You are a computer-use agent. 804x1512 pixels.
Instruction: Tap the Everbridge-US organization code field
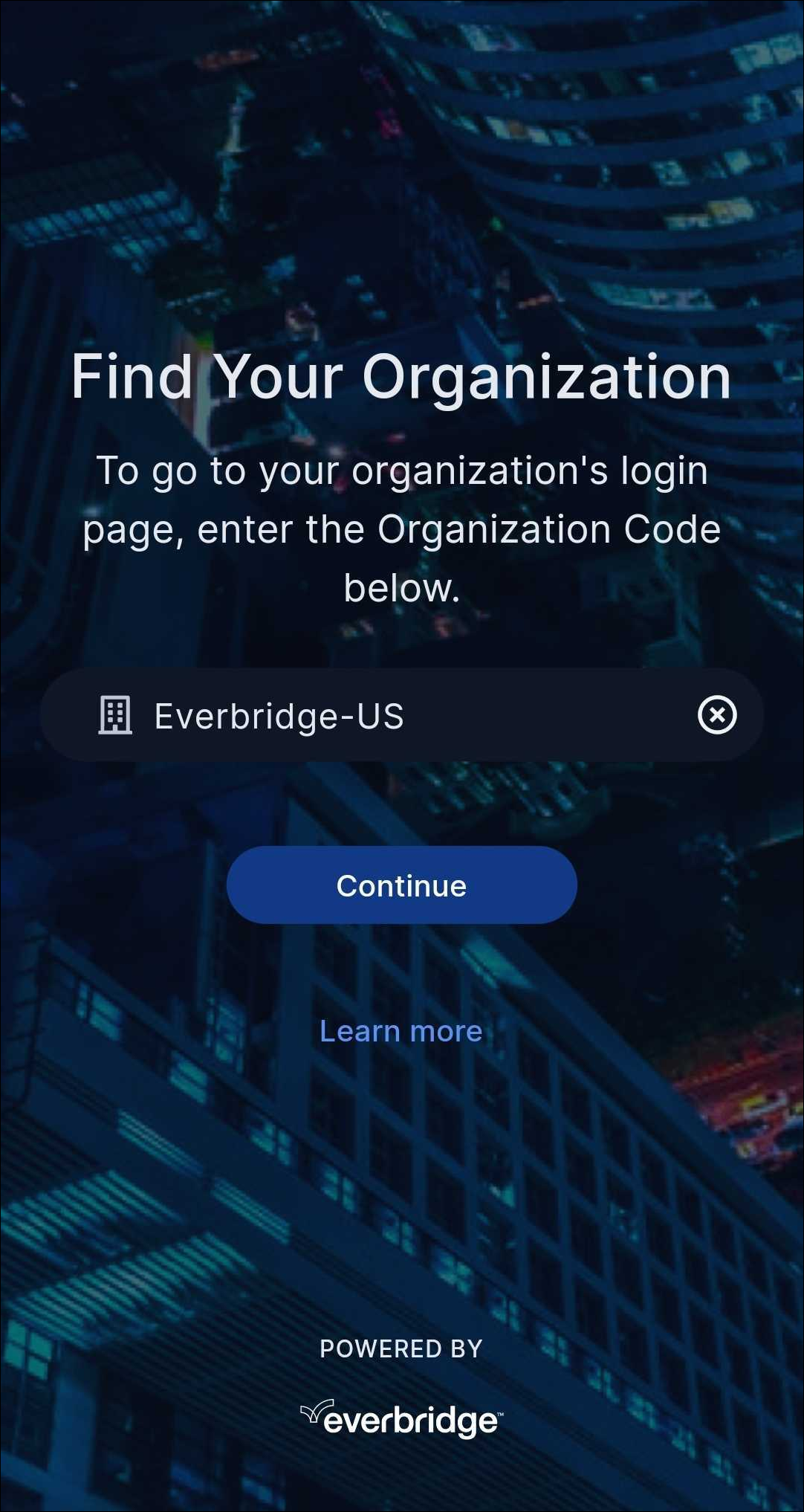point(401,716)
